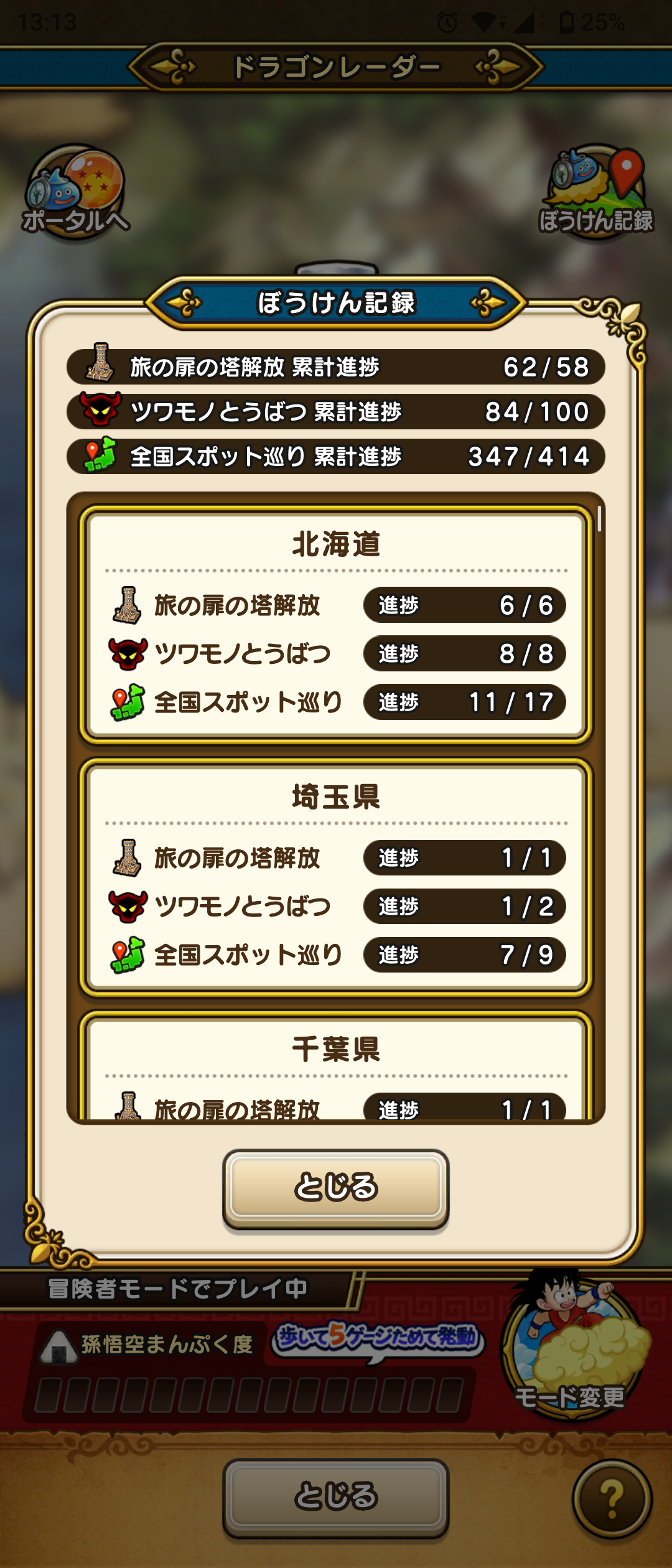
Task: Close the ぼうけん記録 dialog with とじる
Action: (336, 1187)
